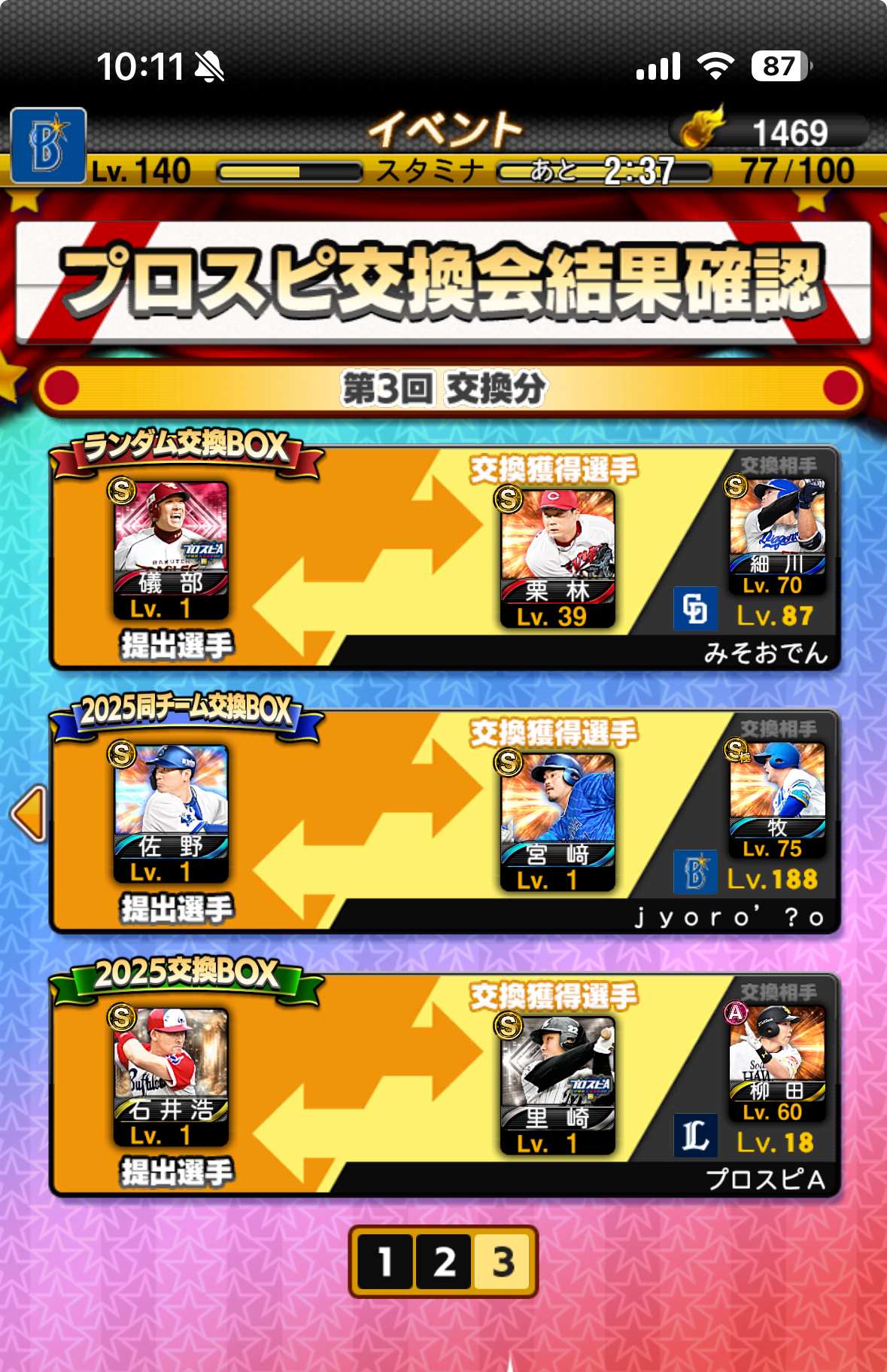Switch to result page 1

tap(386, 1261)
